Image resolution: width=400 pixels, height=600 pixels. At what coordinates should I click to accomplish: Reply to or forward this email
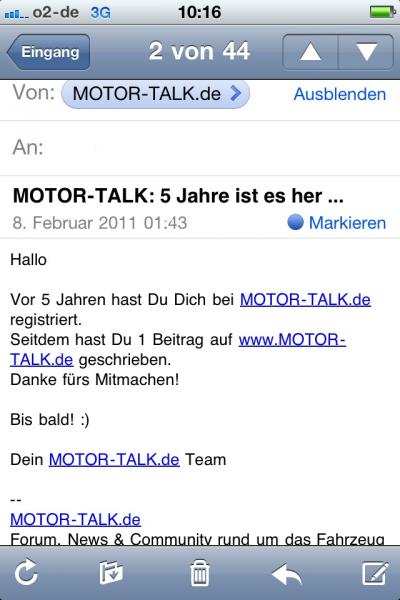[287, 574]
